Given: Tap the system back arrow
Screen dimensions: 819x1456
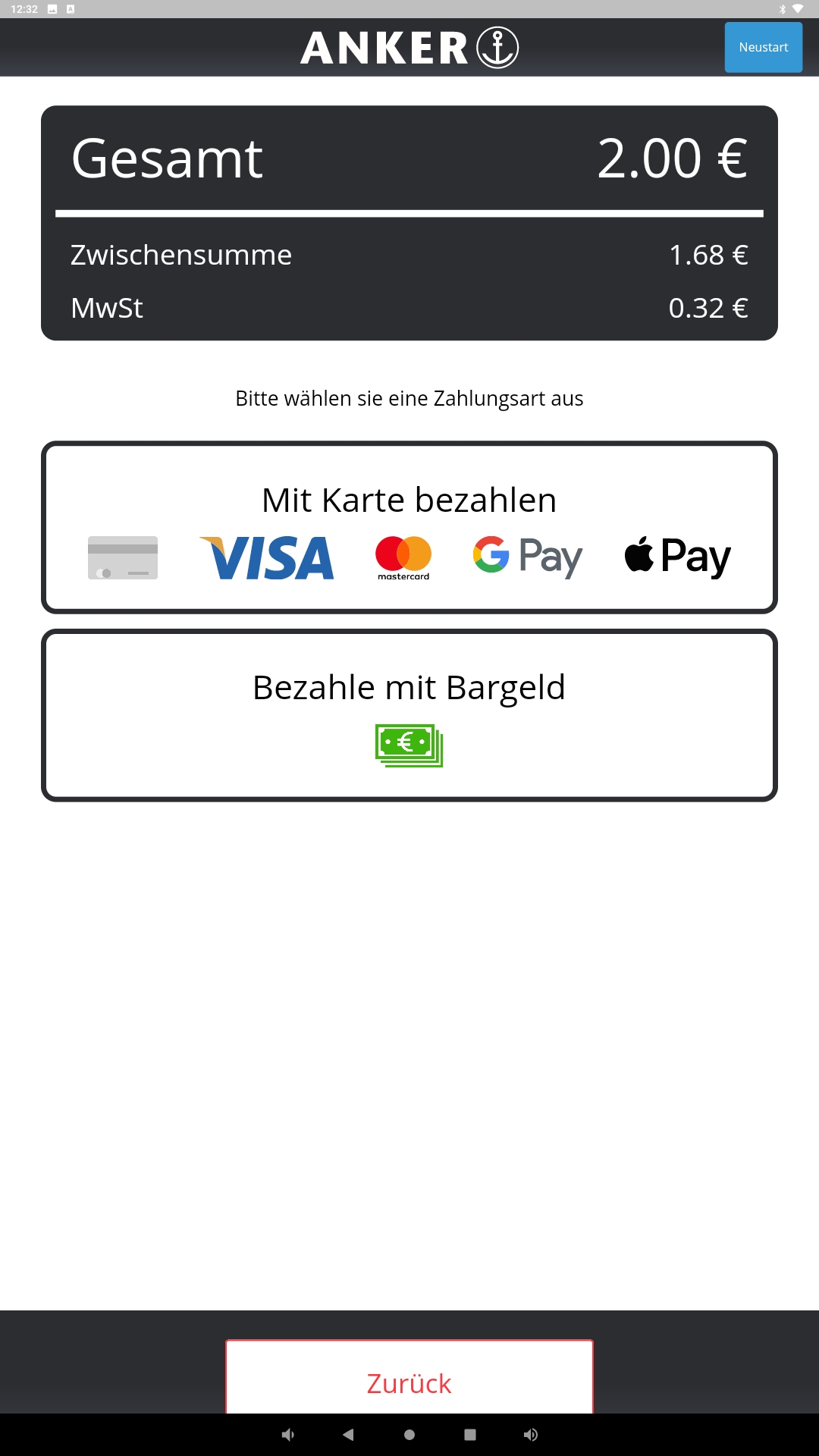Looking at the screenshot, I should [348, 1435].
